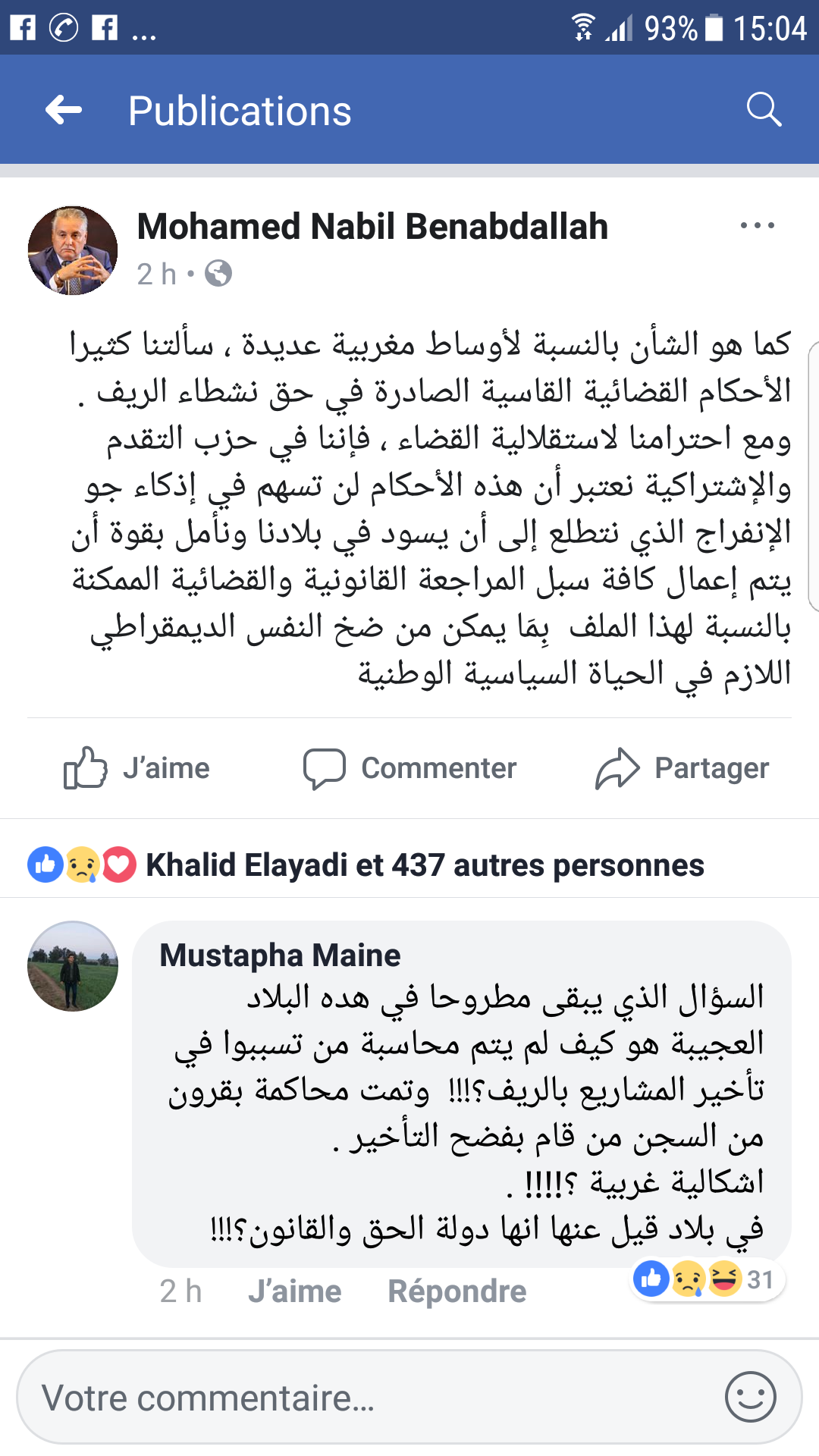Like Mustapha Maine's comment
Viewport: 819px width, 1456px height.
[294, 1291]
